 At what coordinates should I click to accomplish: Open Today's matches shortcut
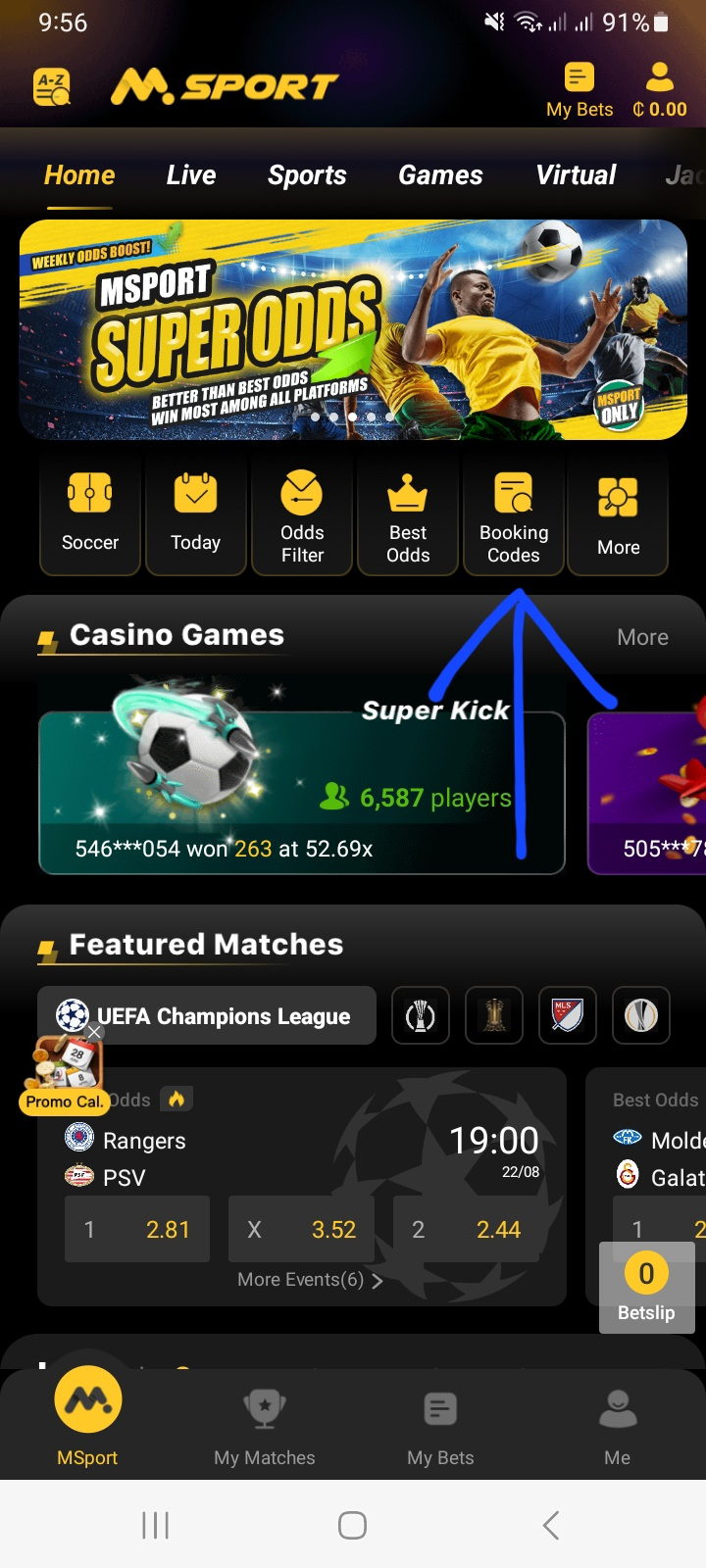196,514
